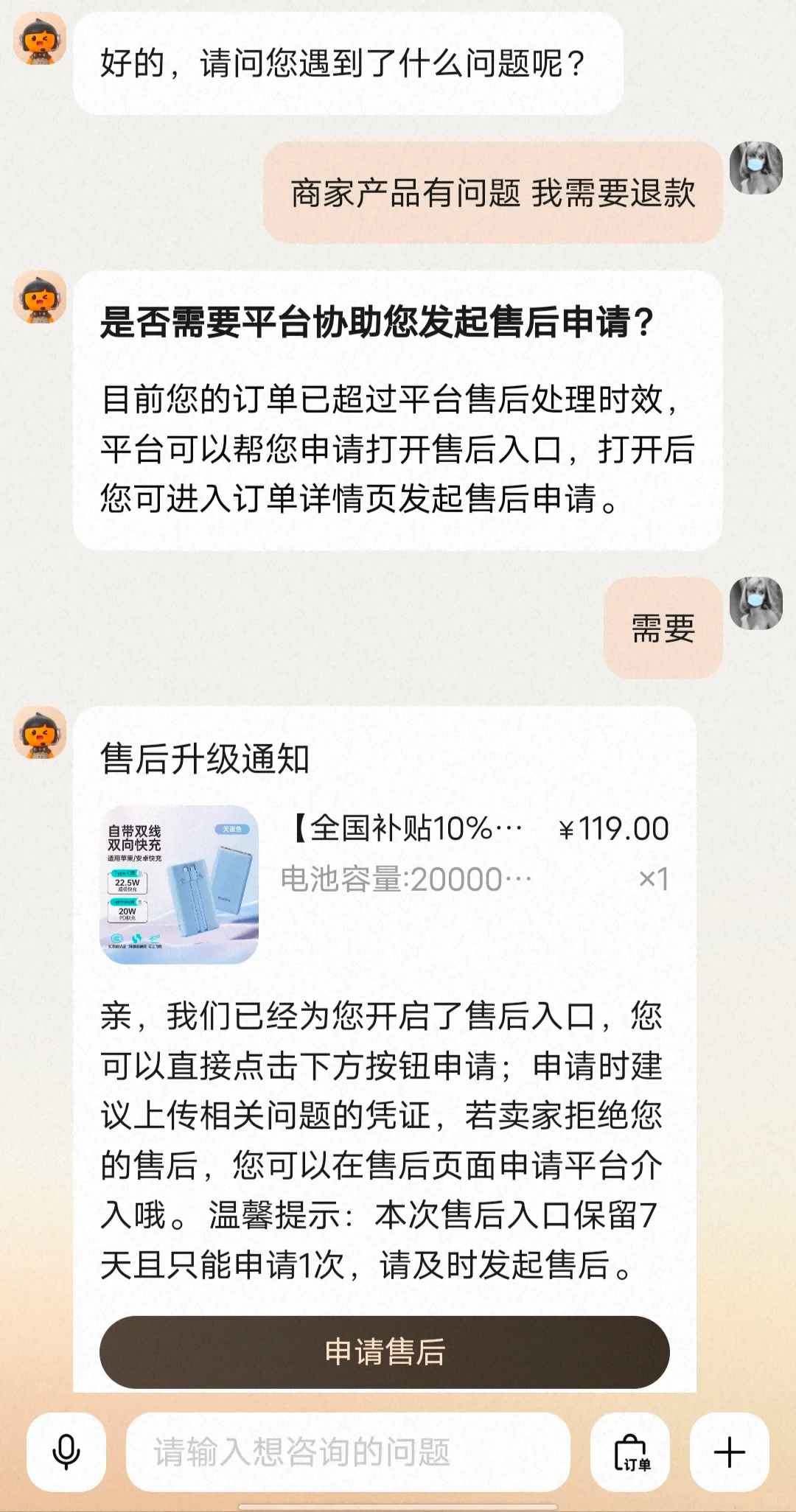Tap the 申请售后 button
This screenshot has height=1512, width=796.
(x=384, y=1352)
